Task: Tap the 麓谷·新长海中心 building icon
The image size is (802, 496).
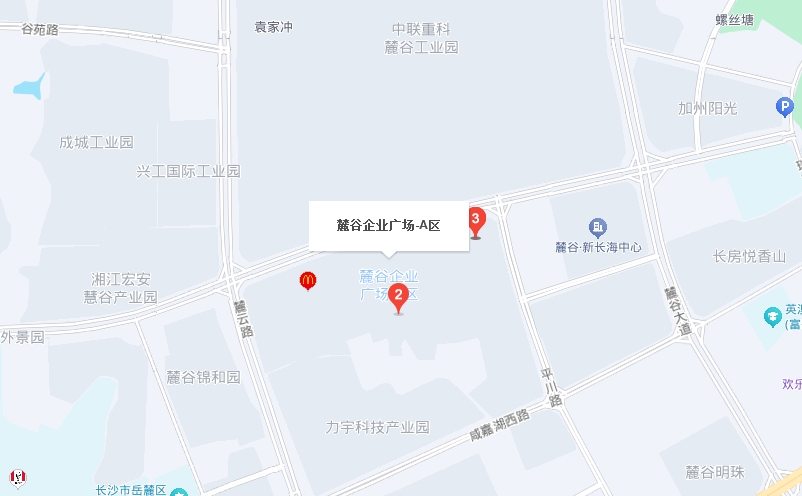Action: coord(598,228)
